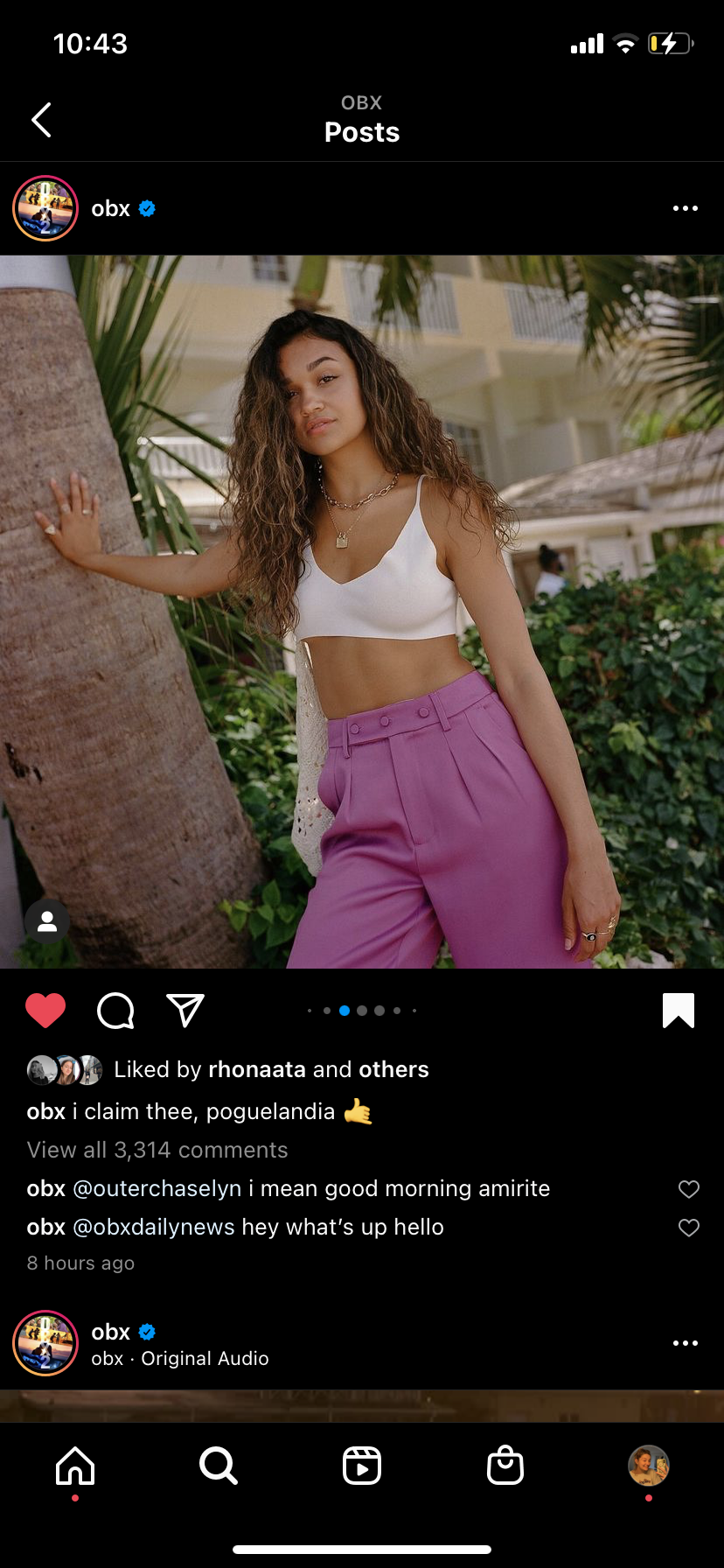The height and width of the screenshot is (1568, 724).
Task: Remove the bookmark from this post
Action: (x=679, y=1011)
